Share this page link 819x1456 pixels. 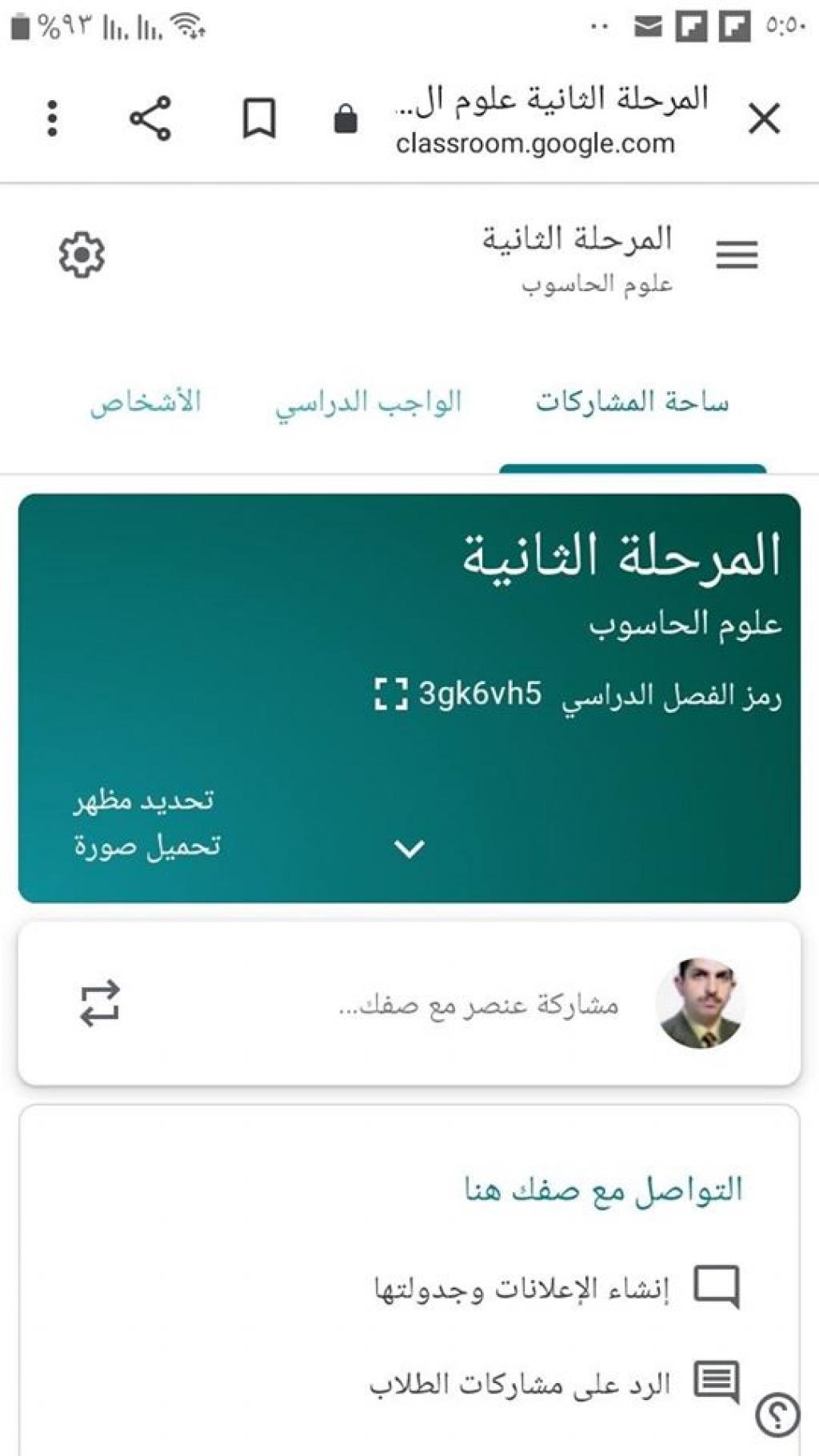pyautogui.click(x=150, y=119)
